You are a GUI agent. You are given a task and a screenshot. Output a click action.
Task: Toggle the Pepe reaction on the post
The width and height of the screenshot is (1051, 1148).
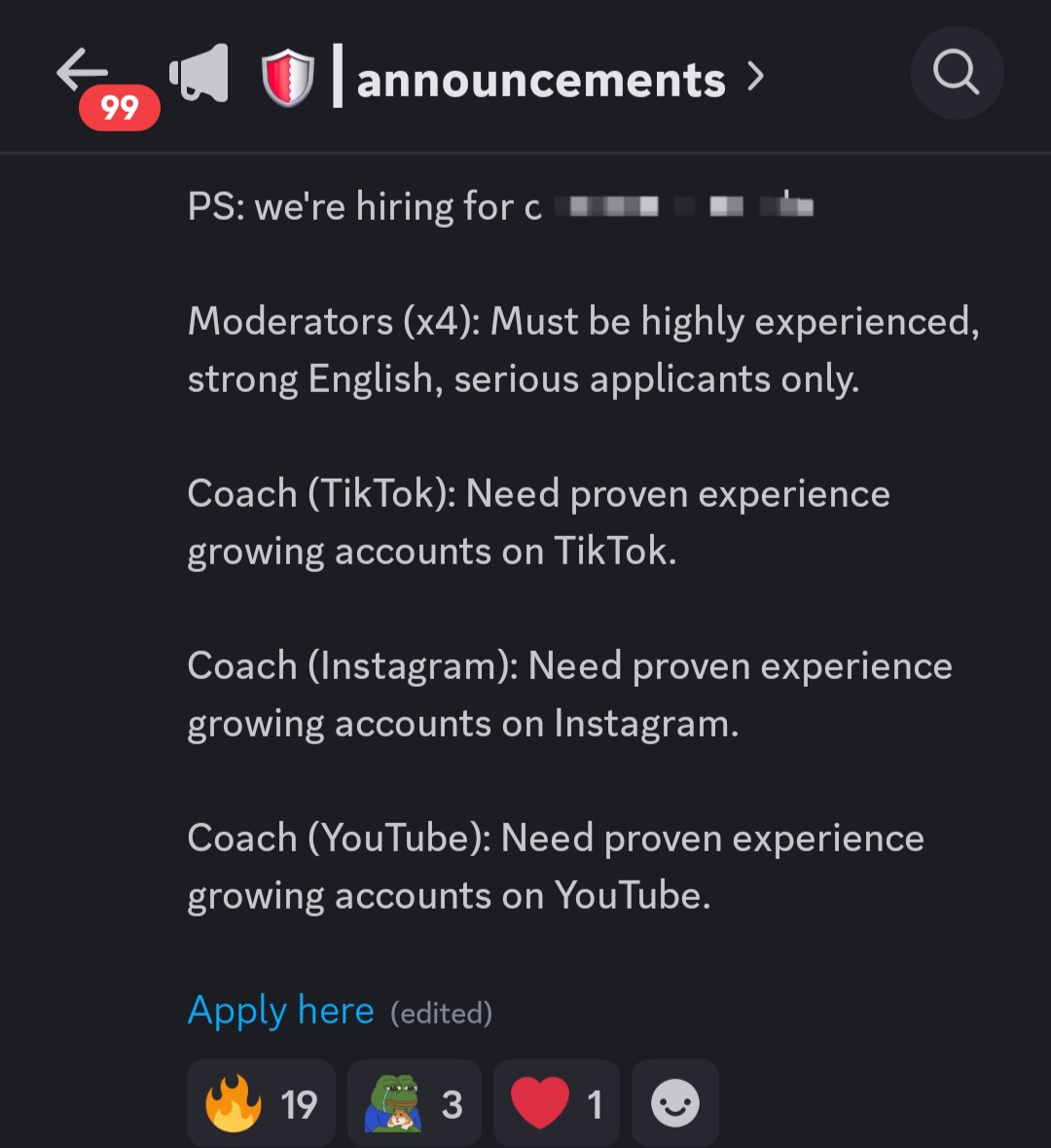tap(413, 1101)
